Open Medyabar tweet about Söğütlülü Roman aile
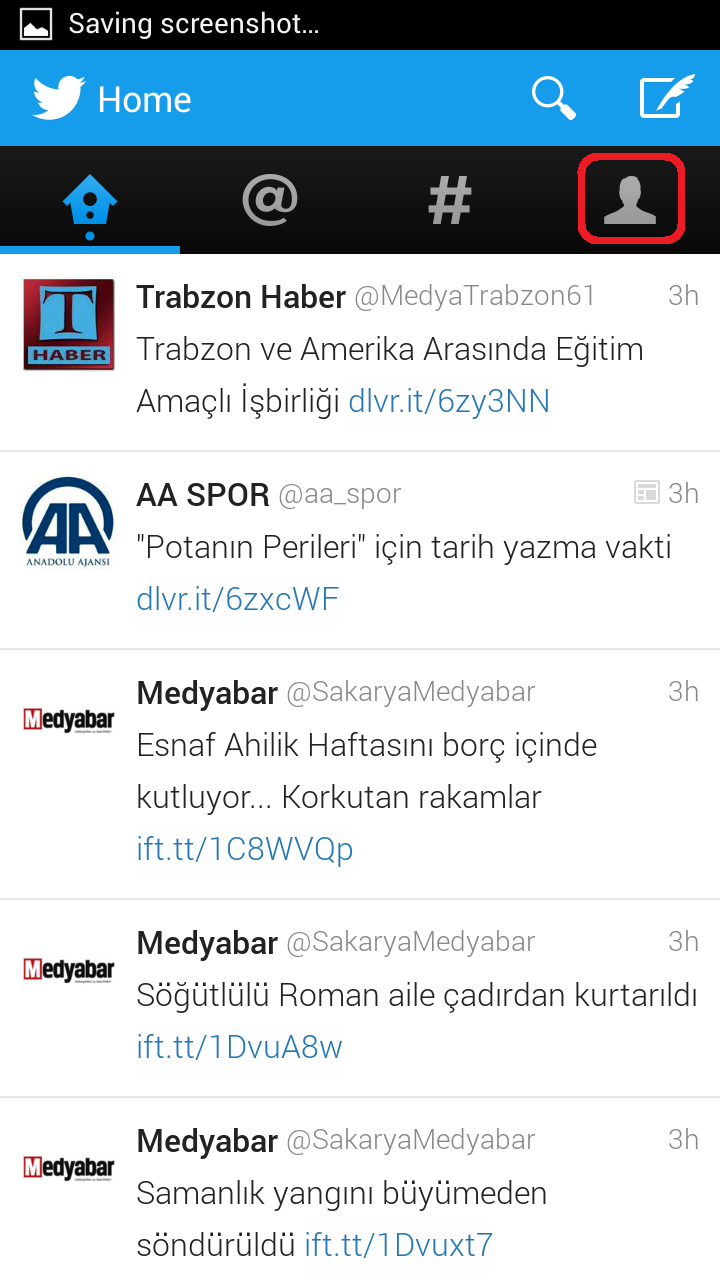The height and width of the screenshot is (1280, 720). 416,995
